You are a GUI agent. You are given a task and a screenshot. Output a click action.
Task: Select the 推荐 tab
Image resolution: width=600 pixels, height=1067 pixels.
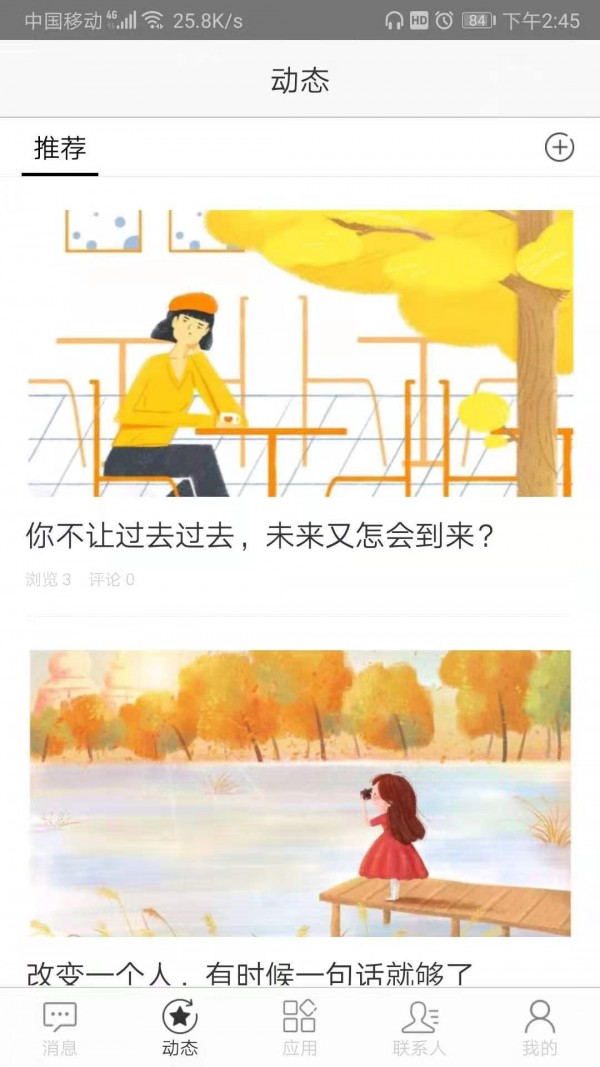pos(60,149)
